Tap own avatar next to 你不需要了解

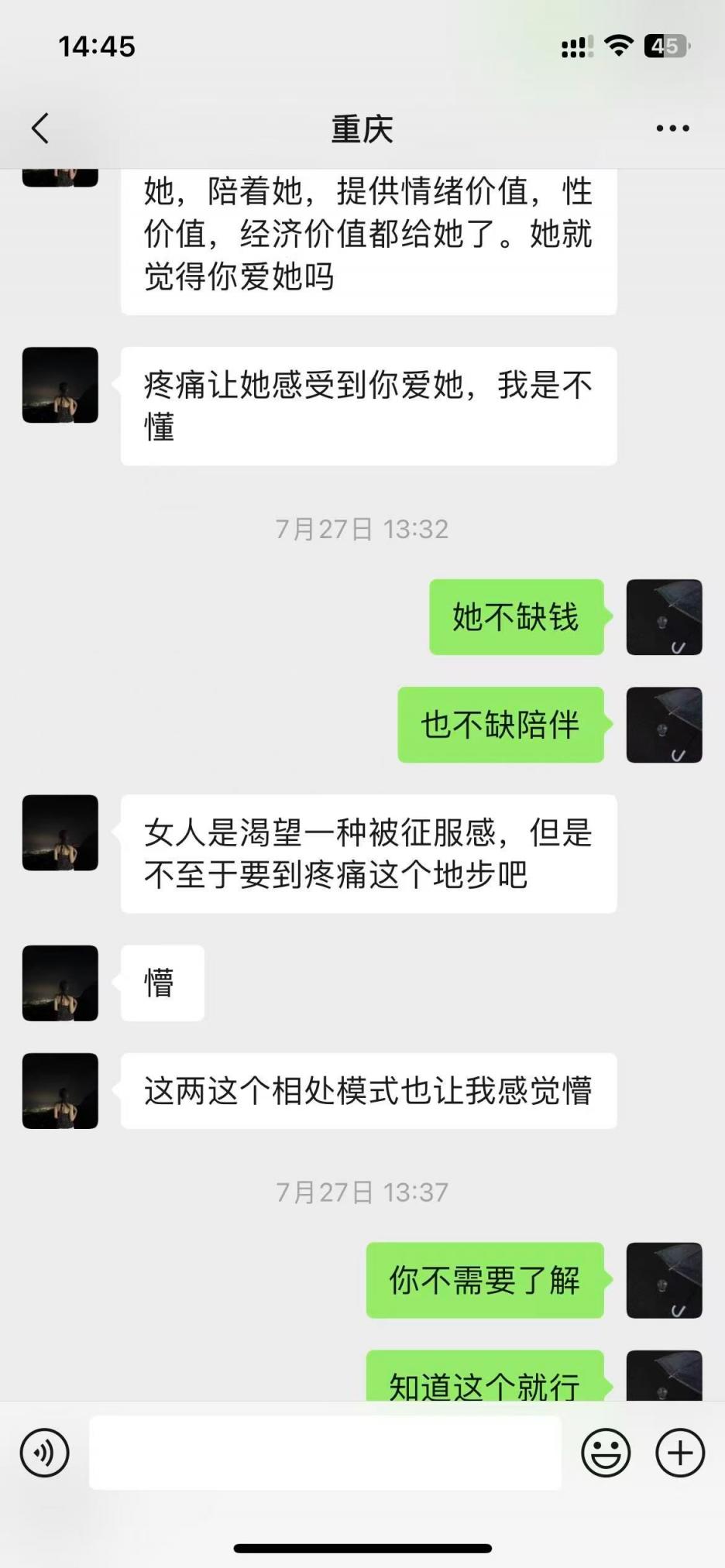(x=664, y=1281)
